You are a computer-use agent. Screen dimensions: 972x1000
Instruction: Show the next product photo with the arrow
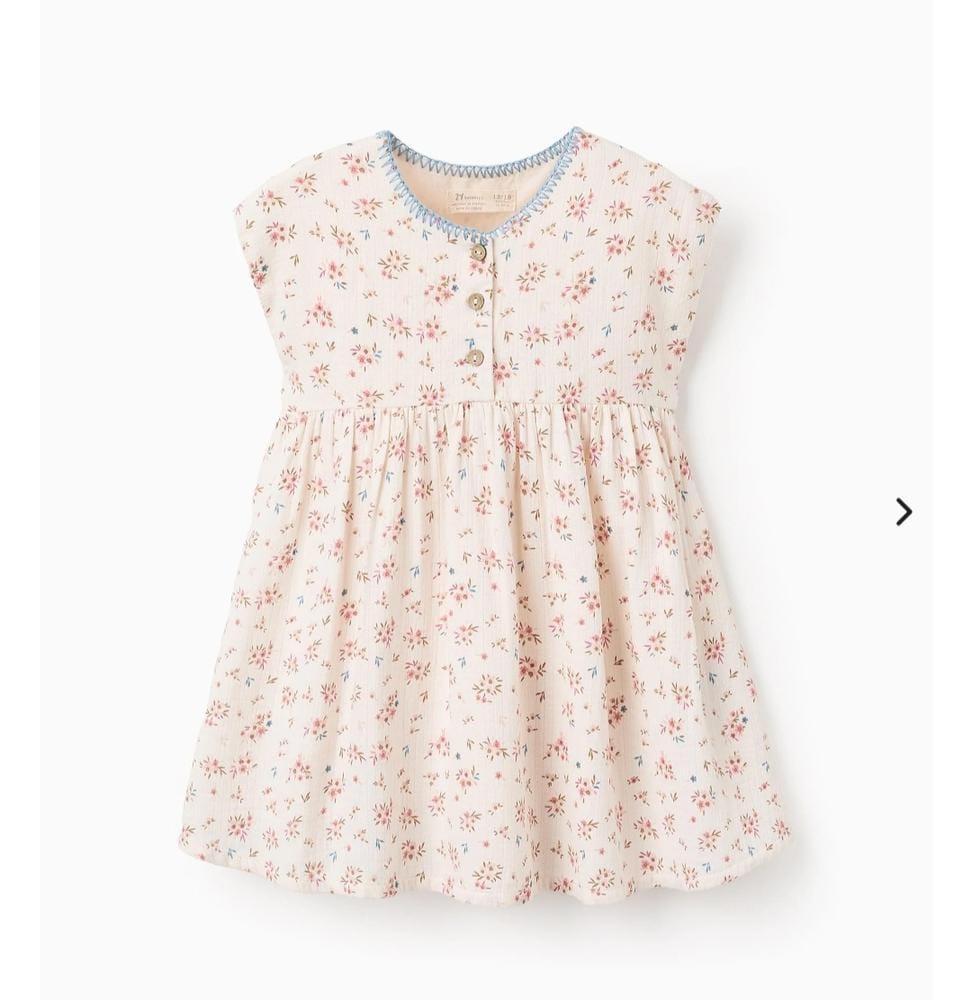[903, 512]
